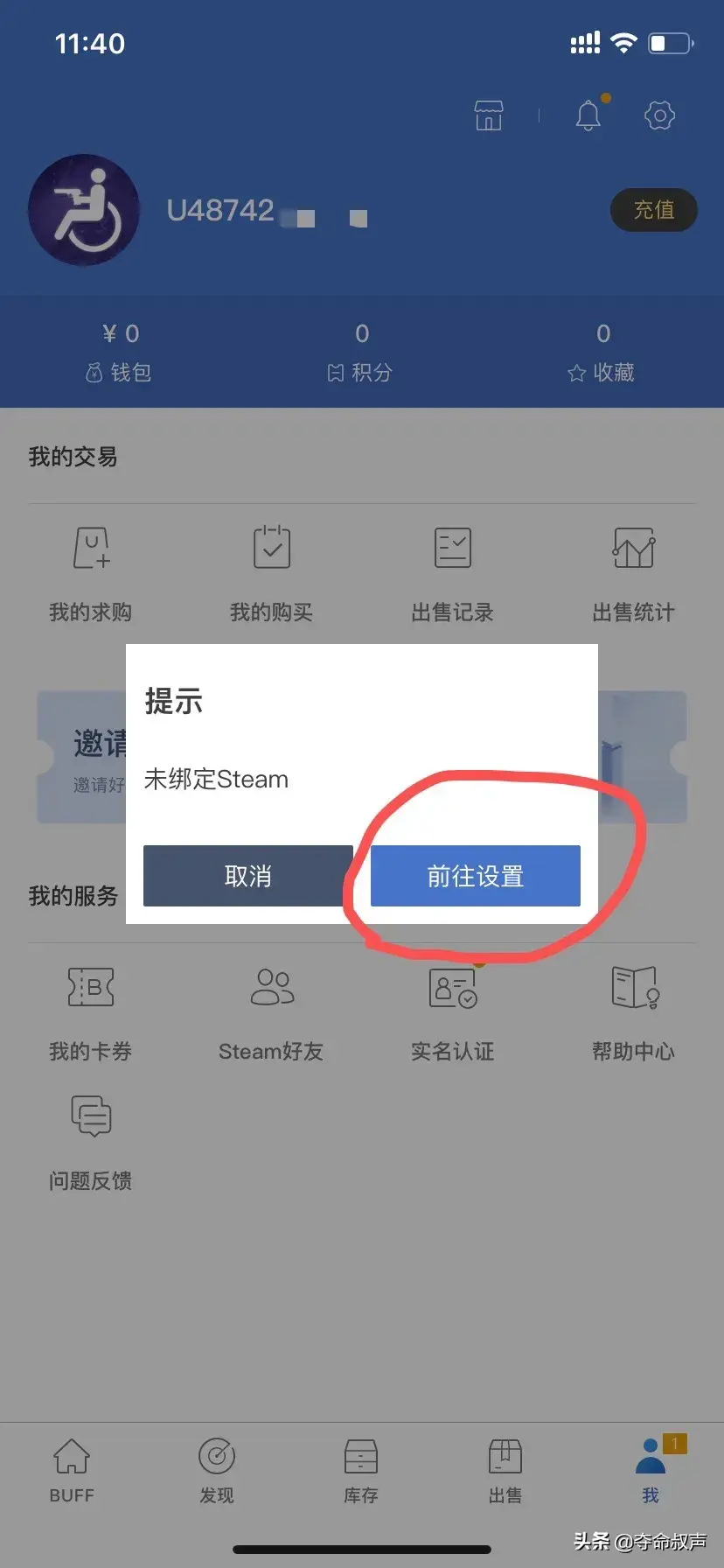This screenshot has height=1568, width=724.
Task: Switch to the BUFF tab
Action: 72,1472
